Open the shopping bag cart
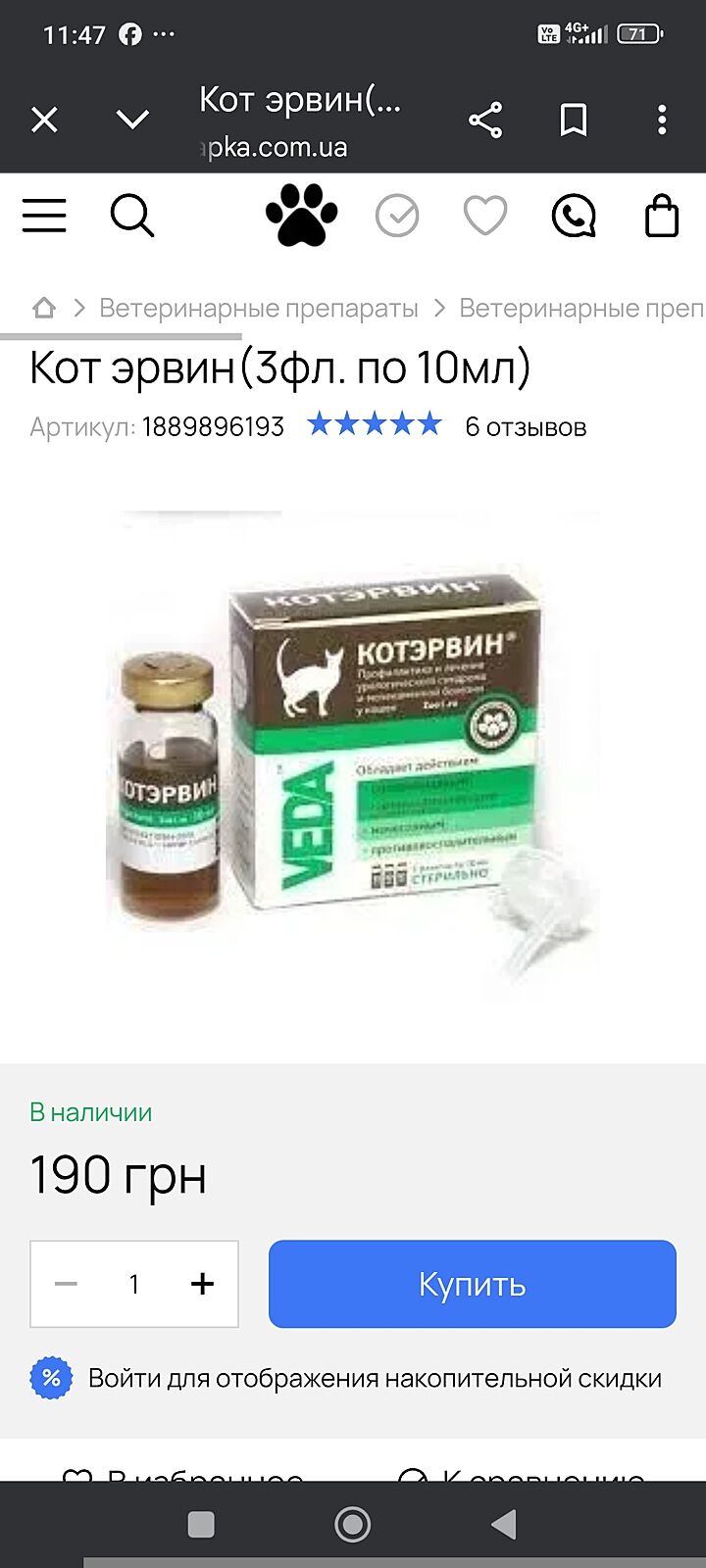The width and height of the screenshot is (706, 1568). (x=662, y=216)
